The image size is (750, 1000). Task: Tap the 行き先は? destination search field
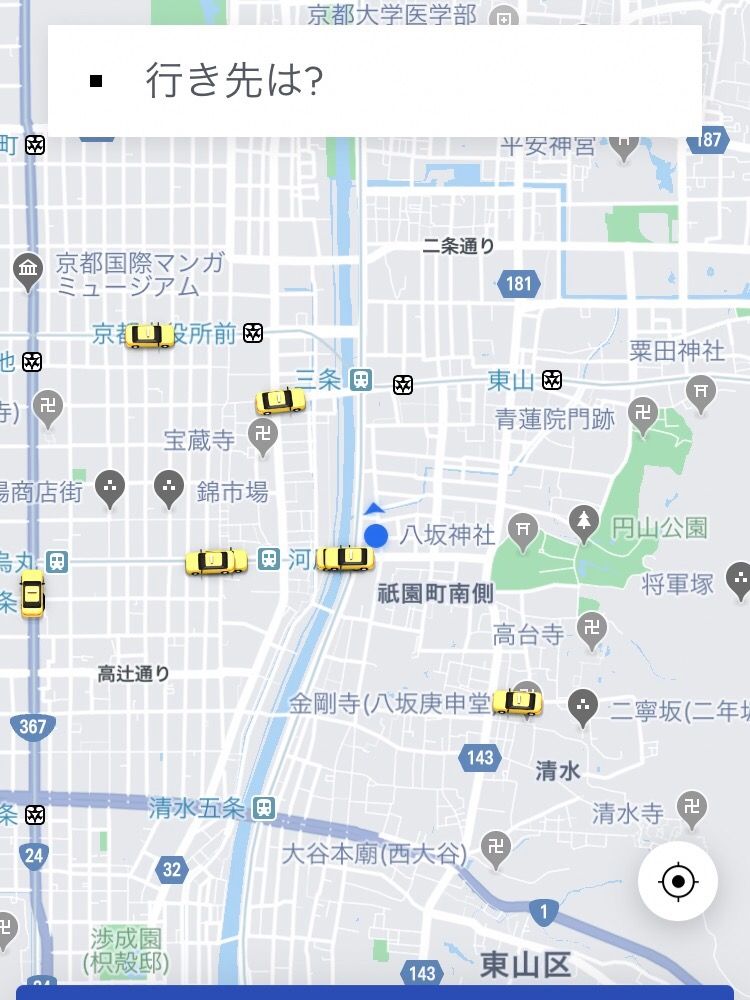point(374,80)
